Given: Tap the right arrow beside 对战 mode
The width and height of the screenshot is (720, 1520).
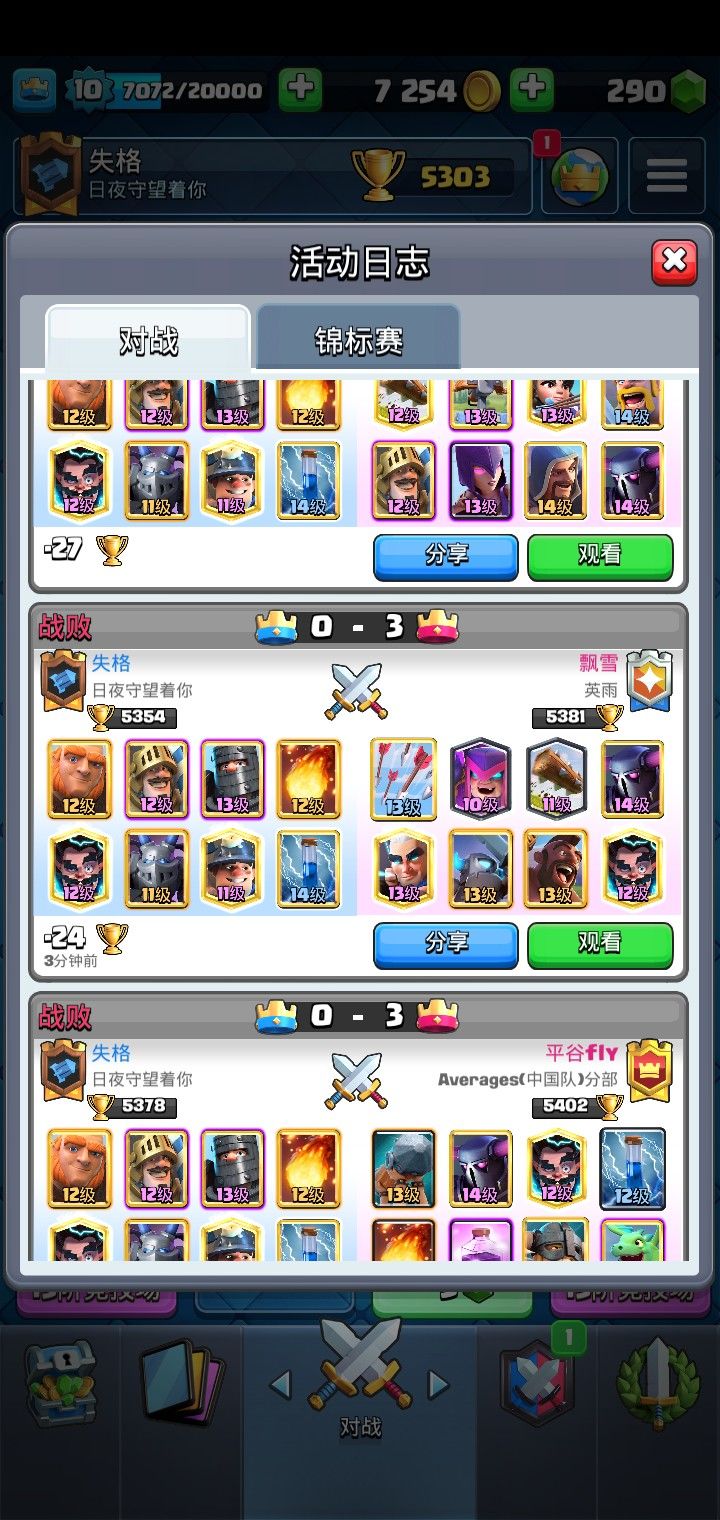Looking at the screenshot, I should [438, 1385].
